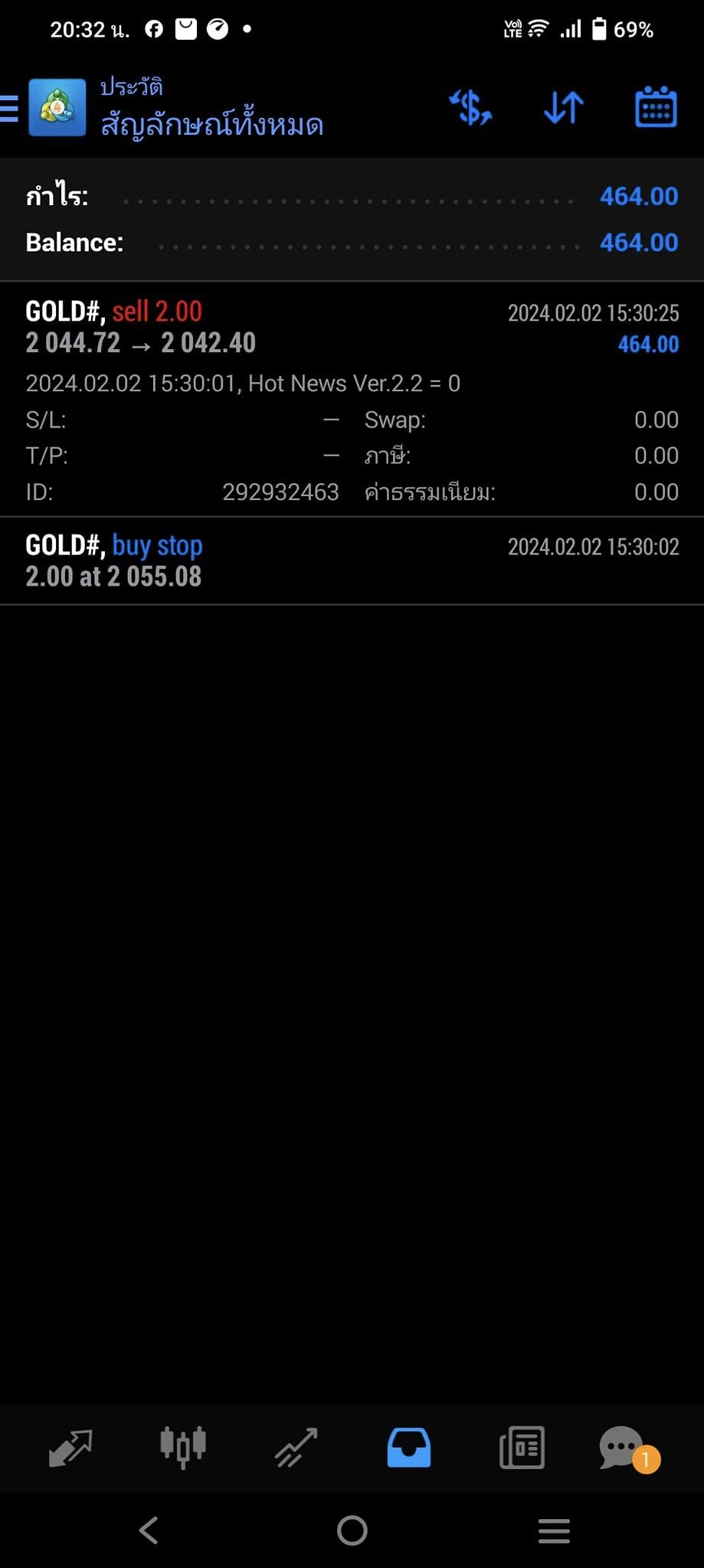Open the sort order arrows

[564, 107]
